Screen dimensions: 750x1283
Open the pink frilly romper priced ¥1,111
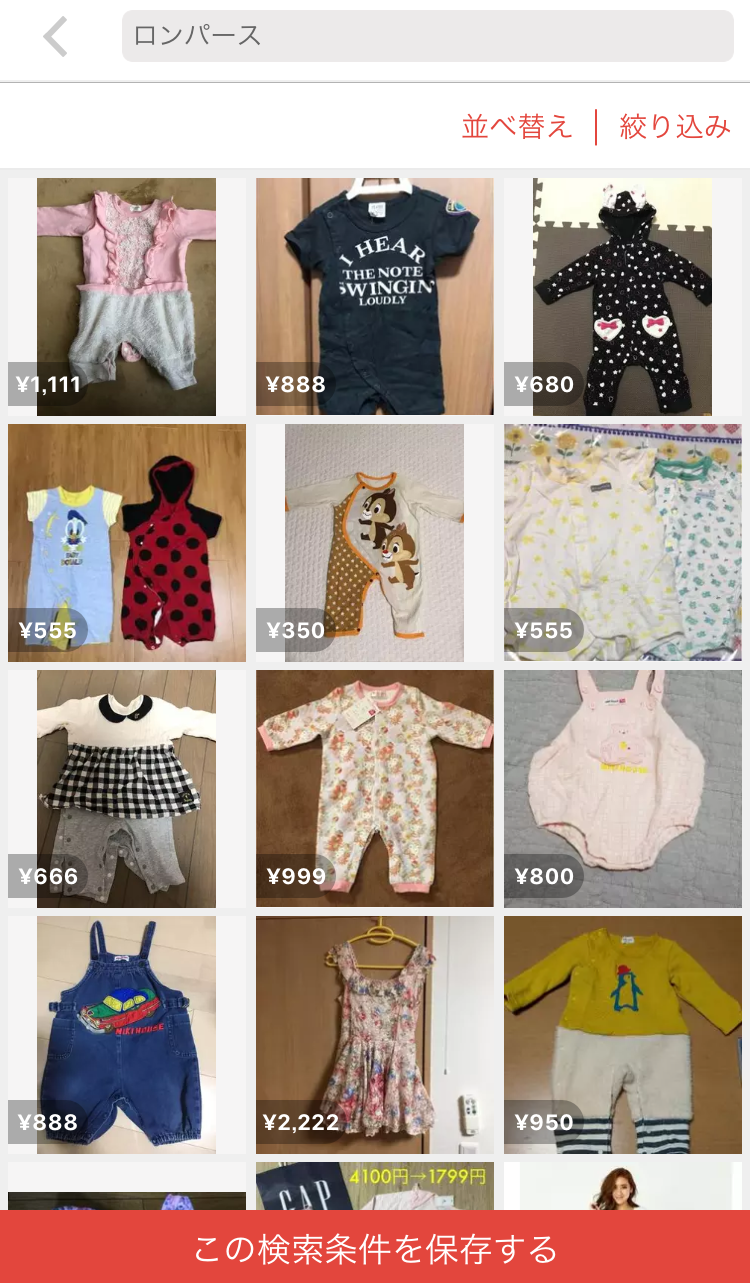tap(126, 296)
